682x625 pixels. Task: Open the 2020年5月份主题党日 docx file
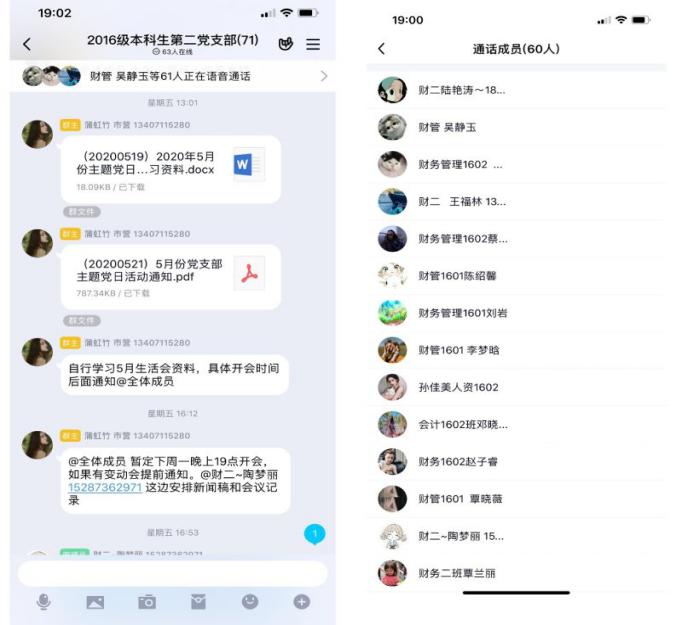170,168
